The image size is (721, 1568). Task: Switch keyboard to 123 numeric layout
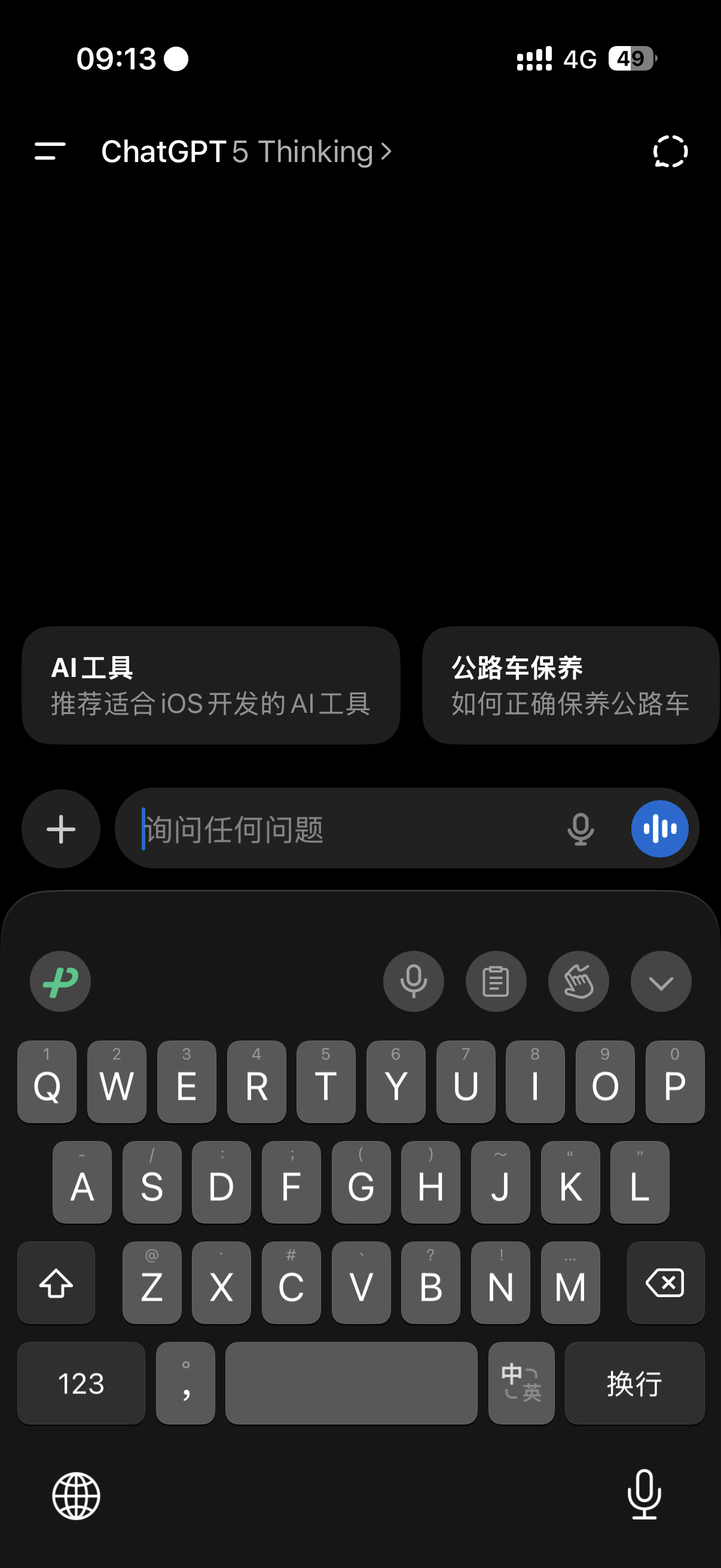[x=81, y=1383]
